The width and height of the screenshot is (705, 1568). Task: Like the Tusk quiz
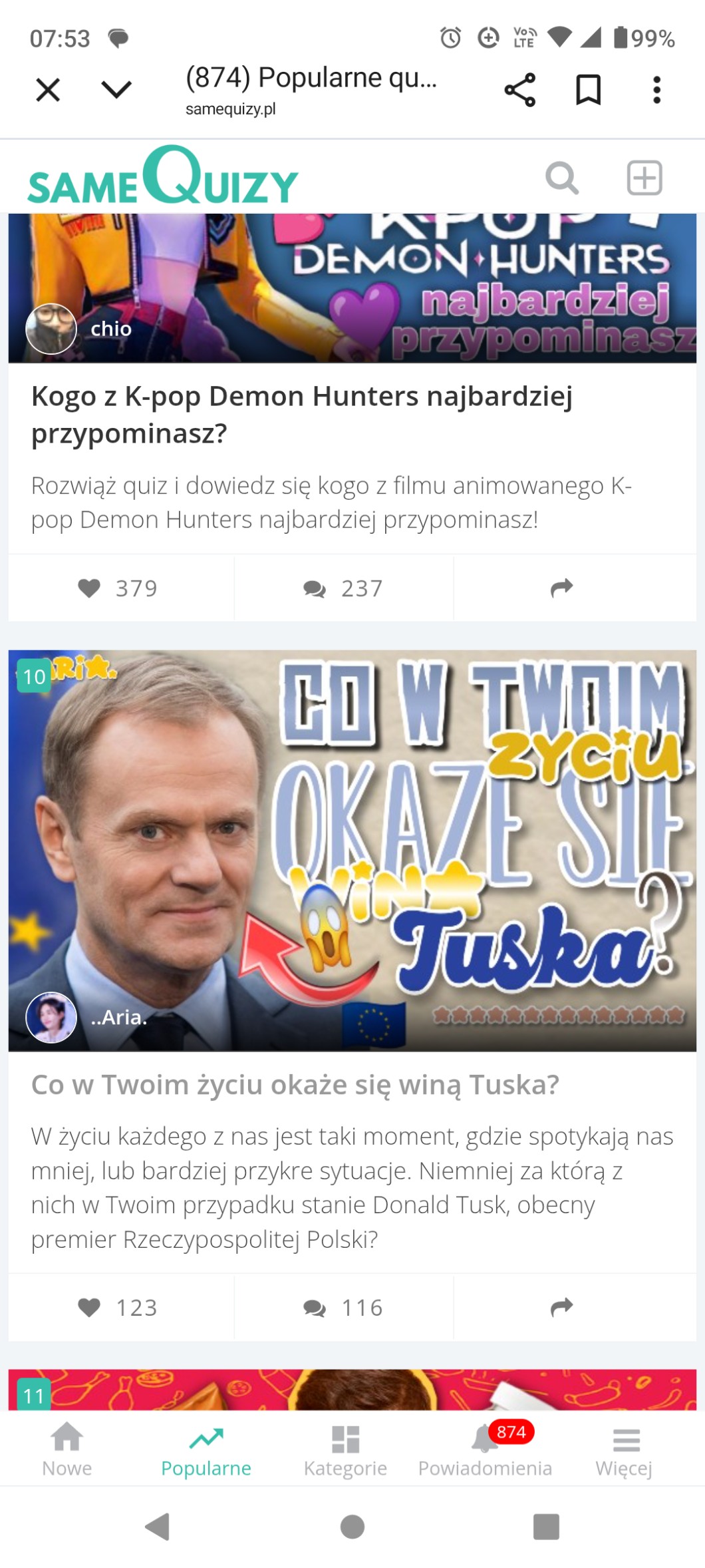pyautogui.click(x=118, y=1308)
